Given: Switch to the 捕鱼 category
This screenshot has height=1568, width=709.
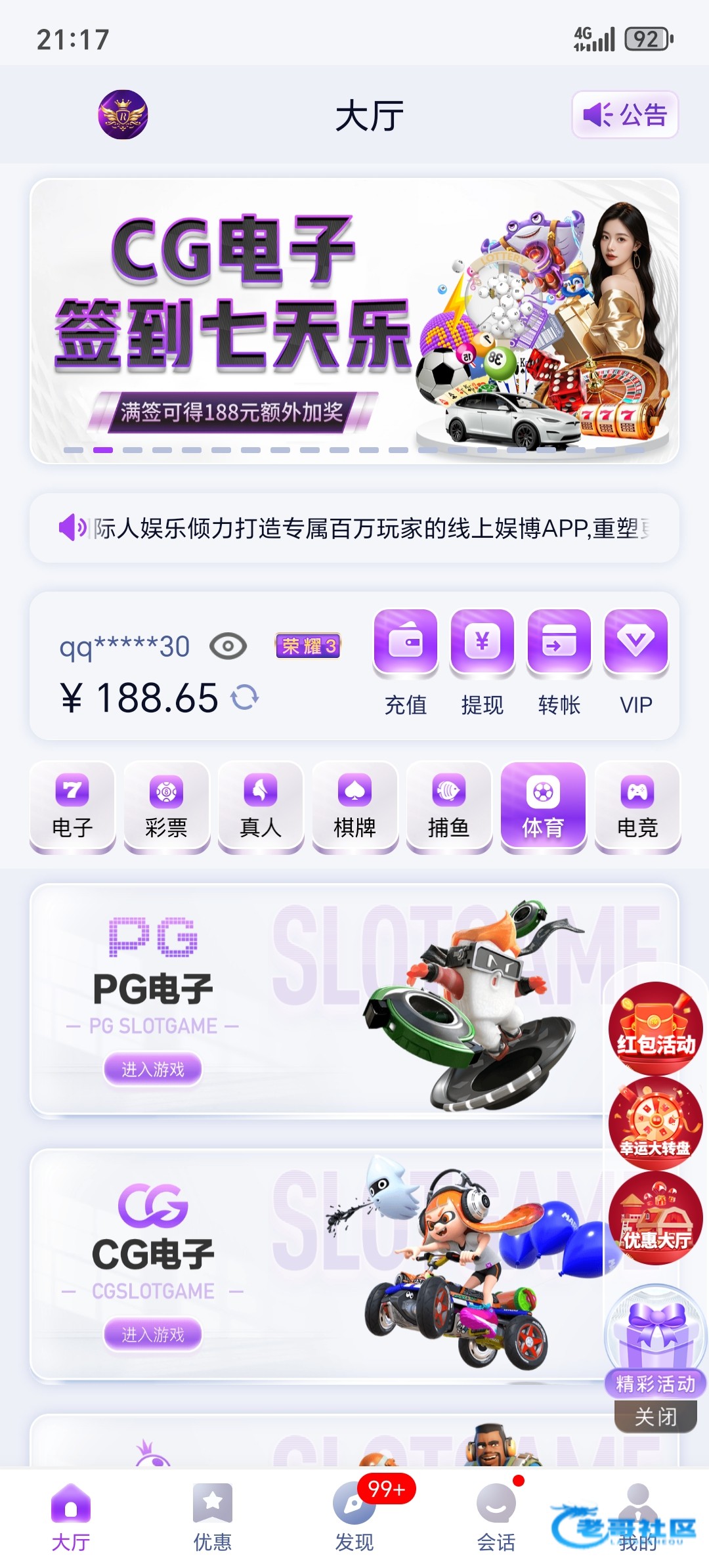Looking at the screenshot, I should tap(448, 807).
